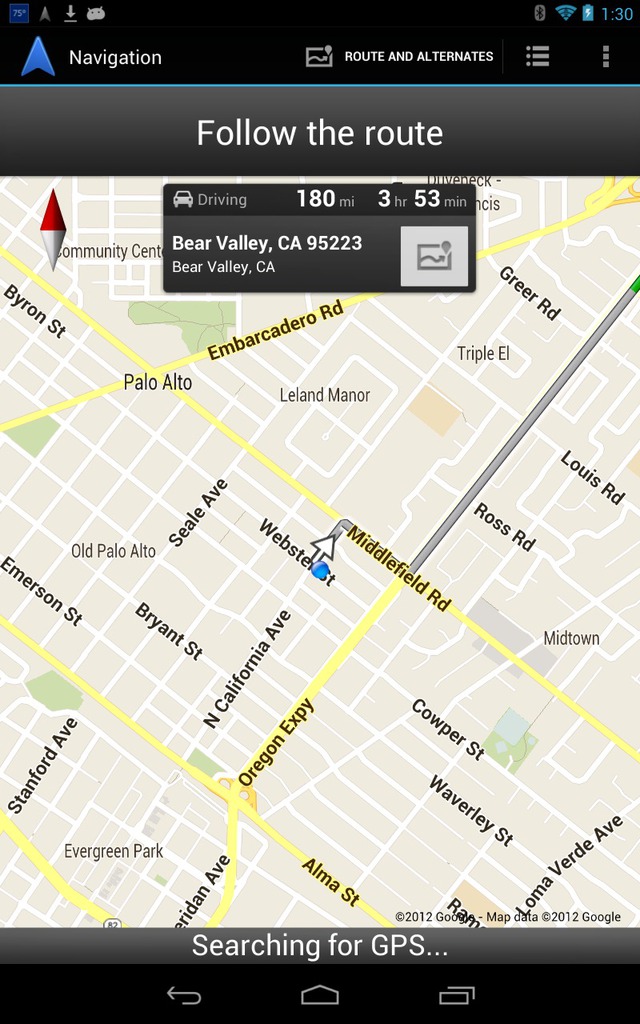Go back with system back button
Image resolution: width=640 pixels, height=1024 pixels.
pos(184,995)
